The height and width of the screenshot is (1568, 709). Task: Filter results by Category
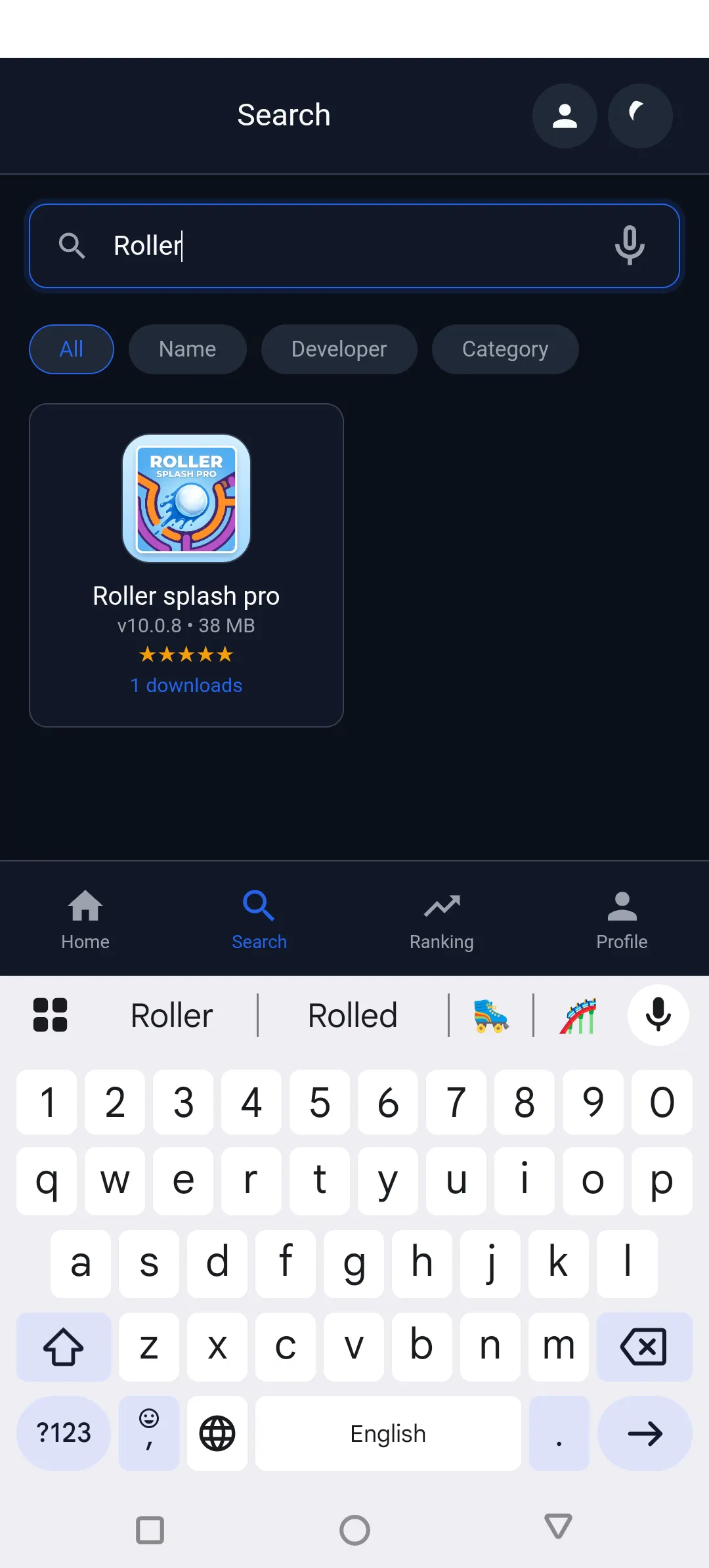coord(505,349)
